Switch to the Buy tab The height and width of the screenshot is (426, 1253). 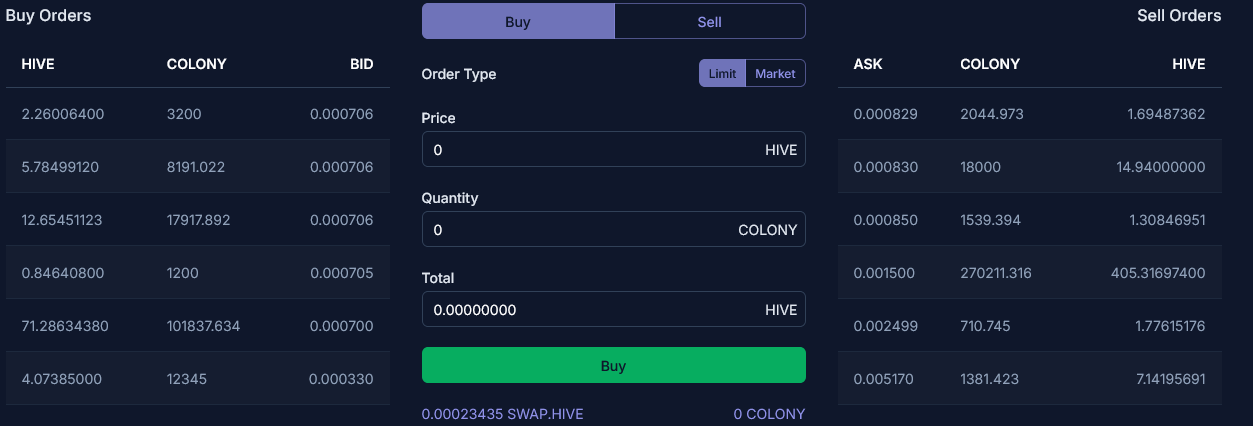coord(518,21)
